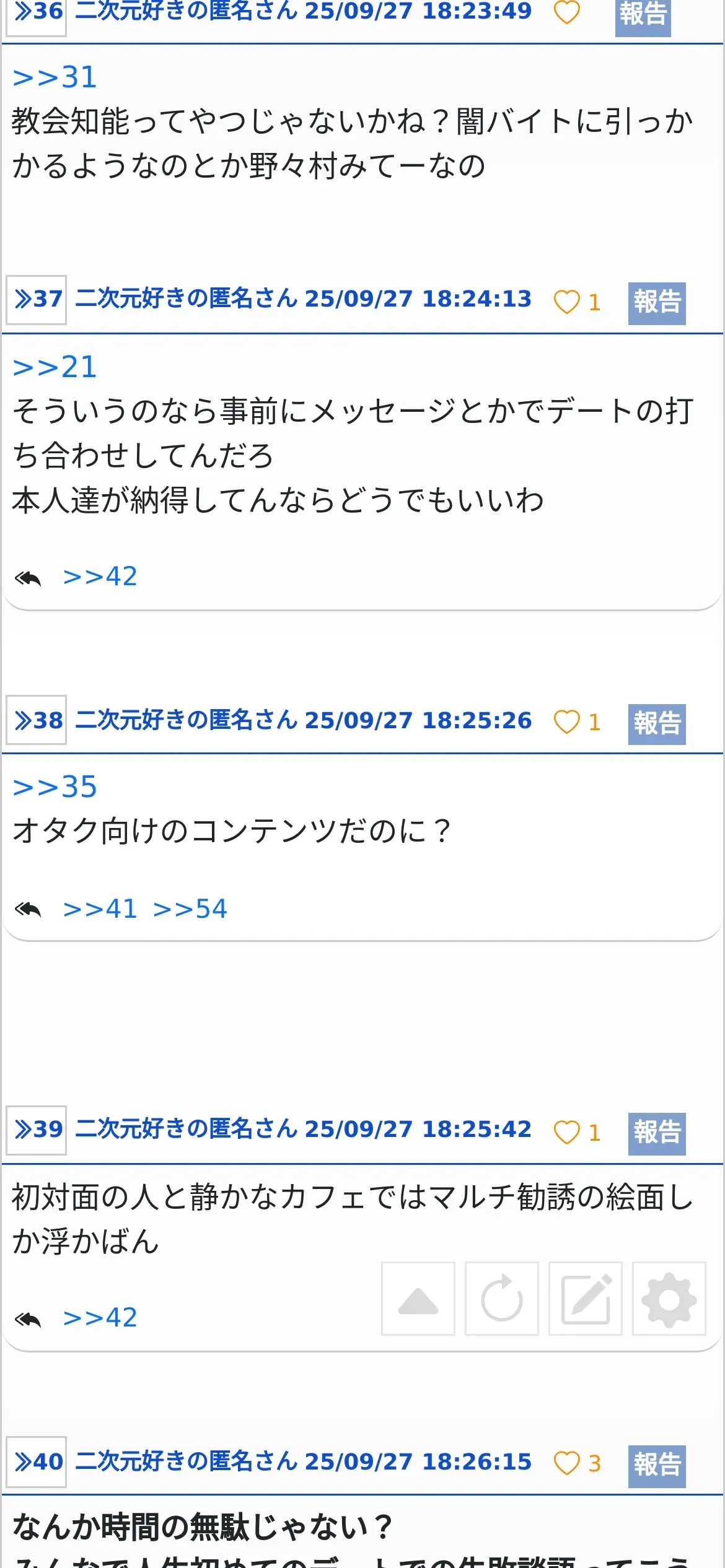The height and width of the screenshot is (1568, 725).
Task: Report post 37
Action: (x=657, y=303)
